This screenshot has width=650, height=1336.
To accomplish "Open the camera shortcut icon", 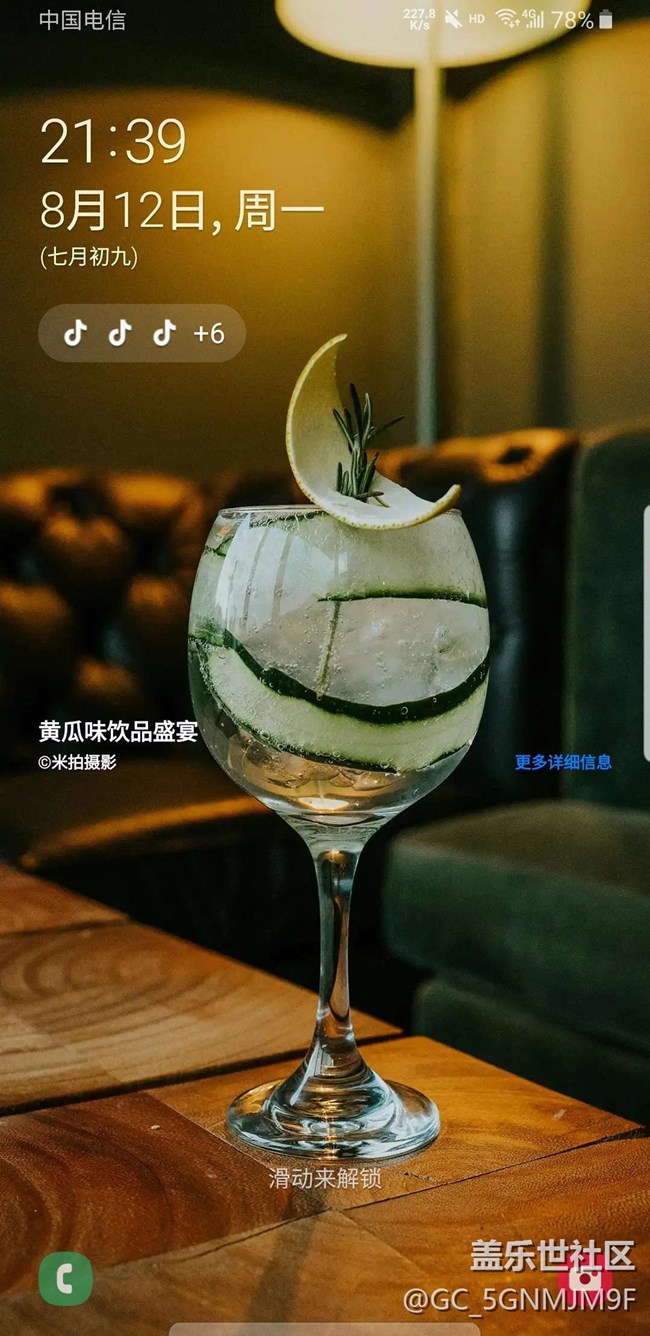I will pyautogui.click(x=585, y=1279).
